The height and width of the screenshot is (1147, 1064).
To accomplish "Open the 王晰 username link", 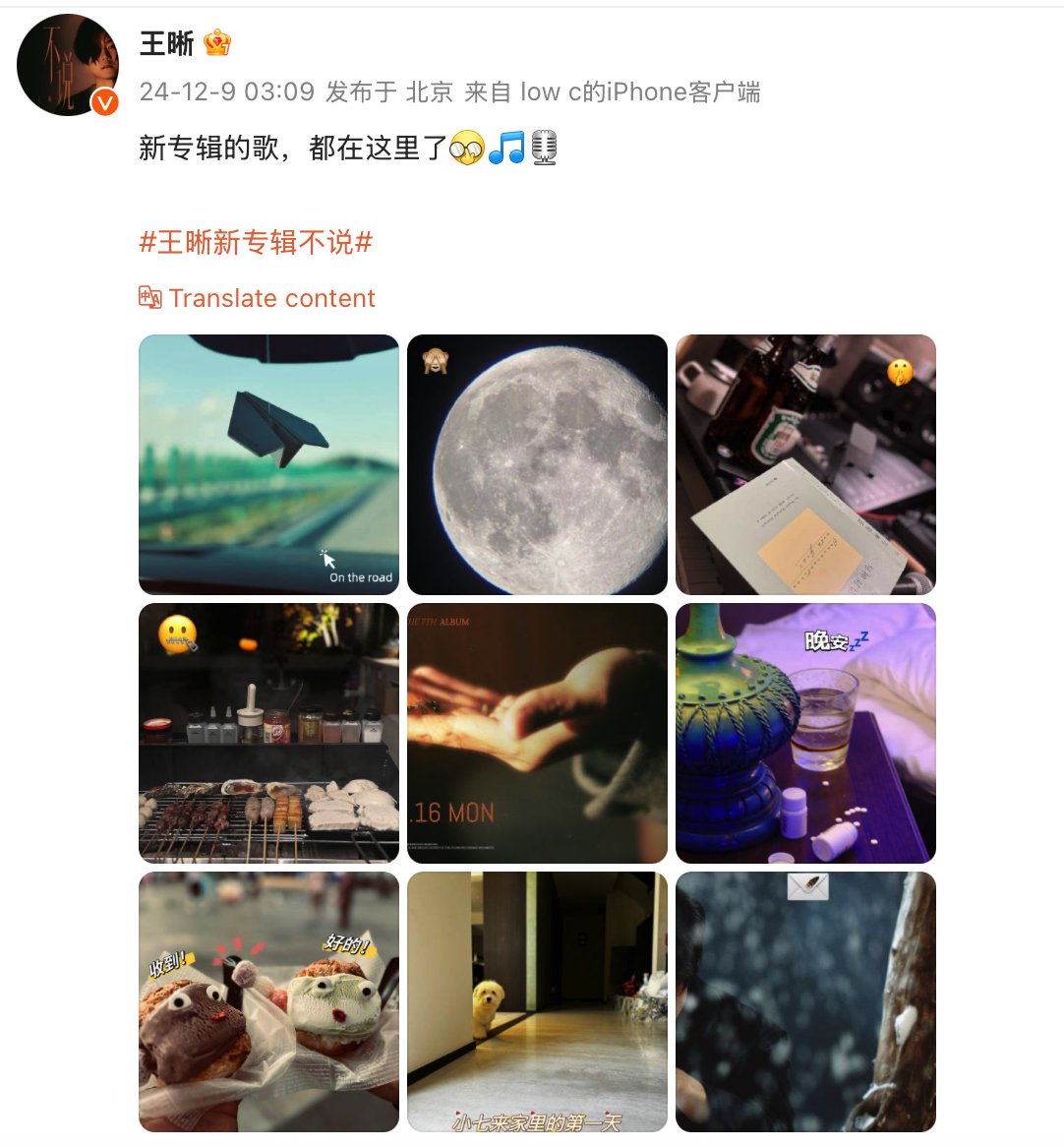I will (166, 43).
